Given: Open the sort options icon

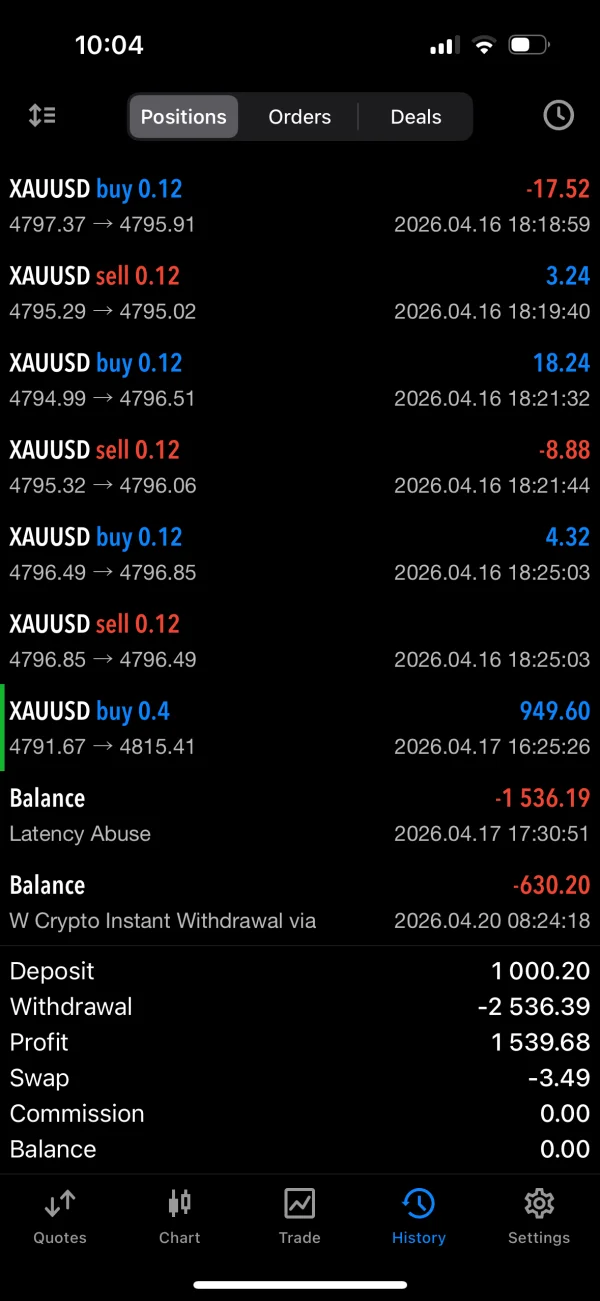Looking at the screenshot, I should pos(42,116).
